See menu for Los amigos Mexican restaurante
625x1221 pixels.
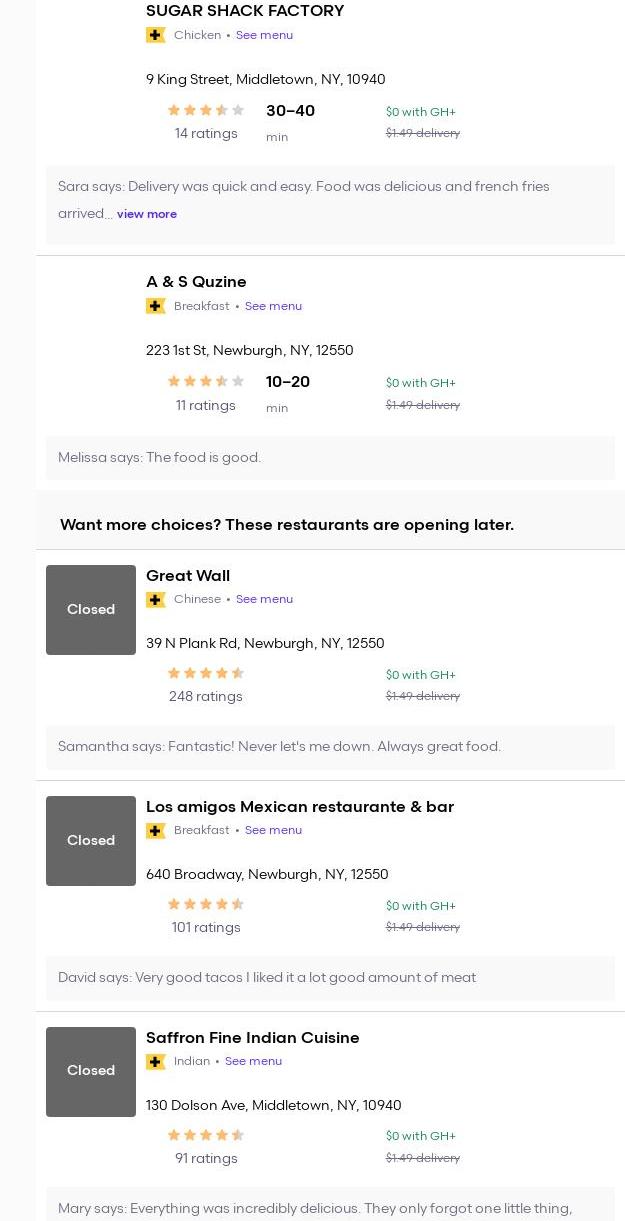(273, 830)
